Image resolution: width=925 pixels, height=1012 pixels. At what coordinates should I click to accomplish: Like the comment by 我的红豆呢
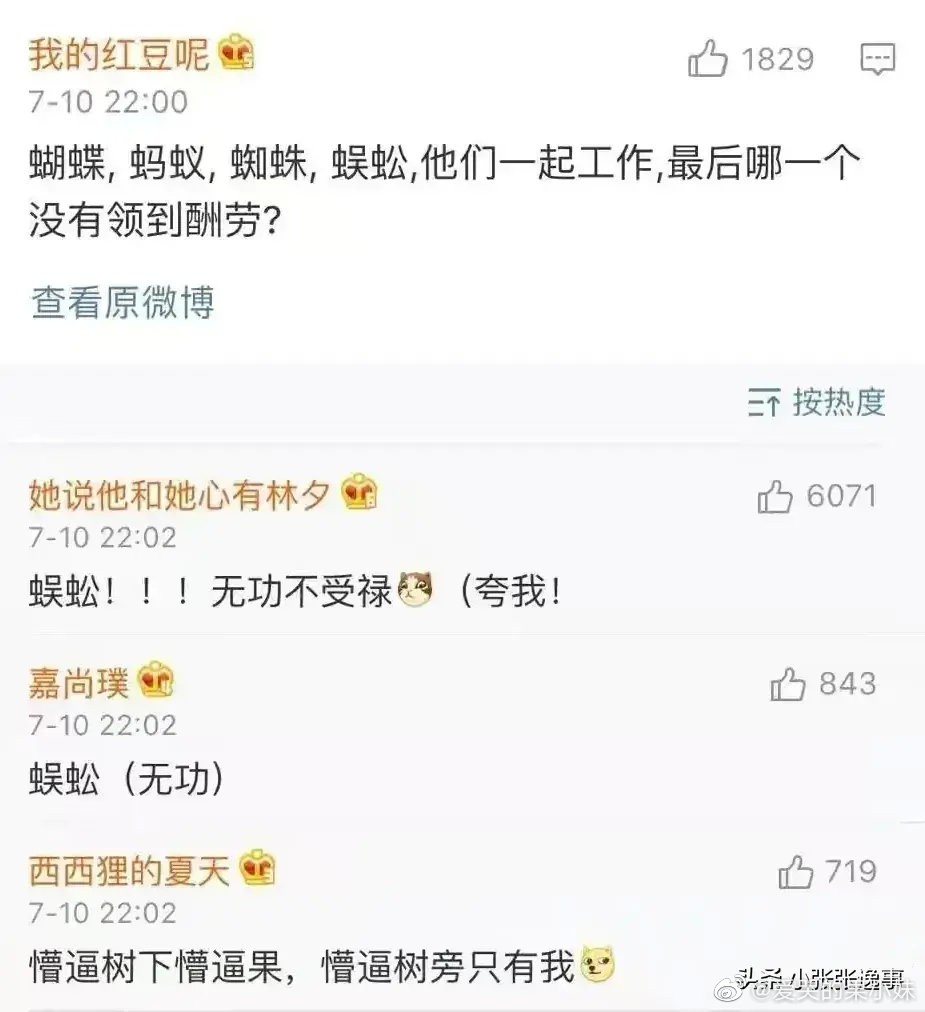click(x=709, y=60)
